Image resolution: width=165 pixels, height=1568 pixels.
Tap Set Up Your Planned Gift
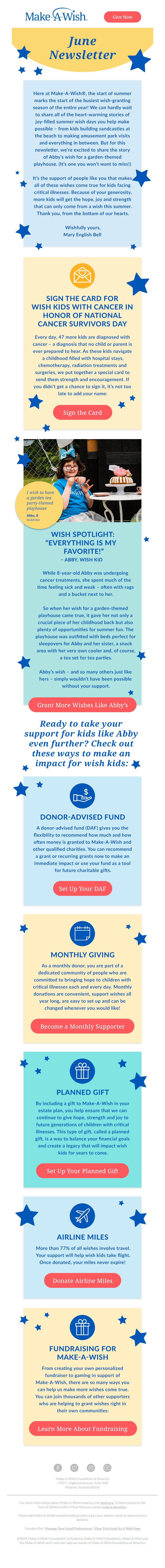[x=82, y=1171]
